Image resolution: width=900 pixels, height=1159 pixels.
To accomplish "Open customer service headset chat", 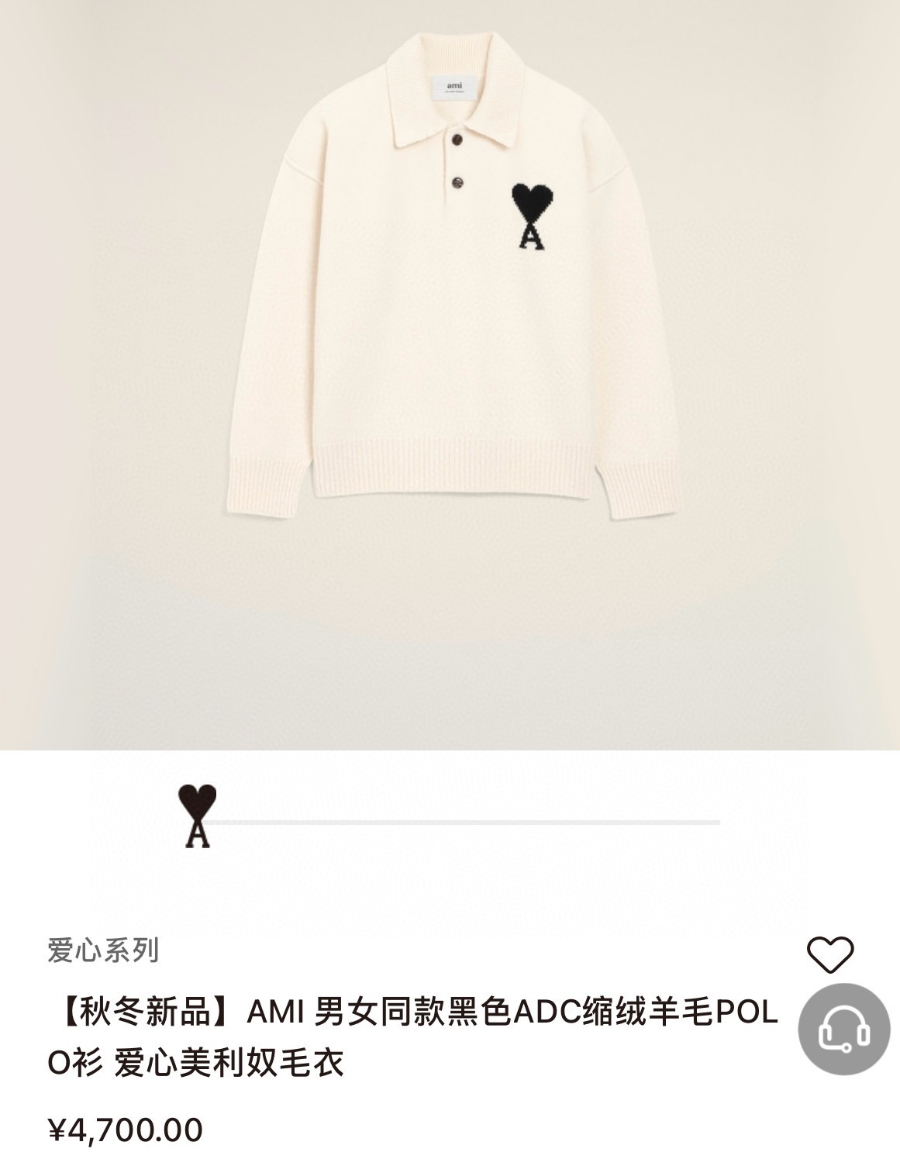I will [x=843, y=1030].
